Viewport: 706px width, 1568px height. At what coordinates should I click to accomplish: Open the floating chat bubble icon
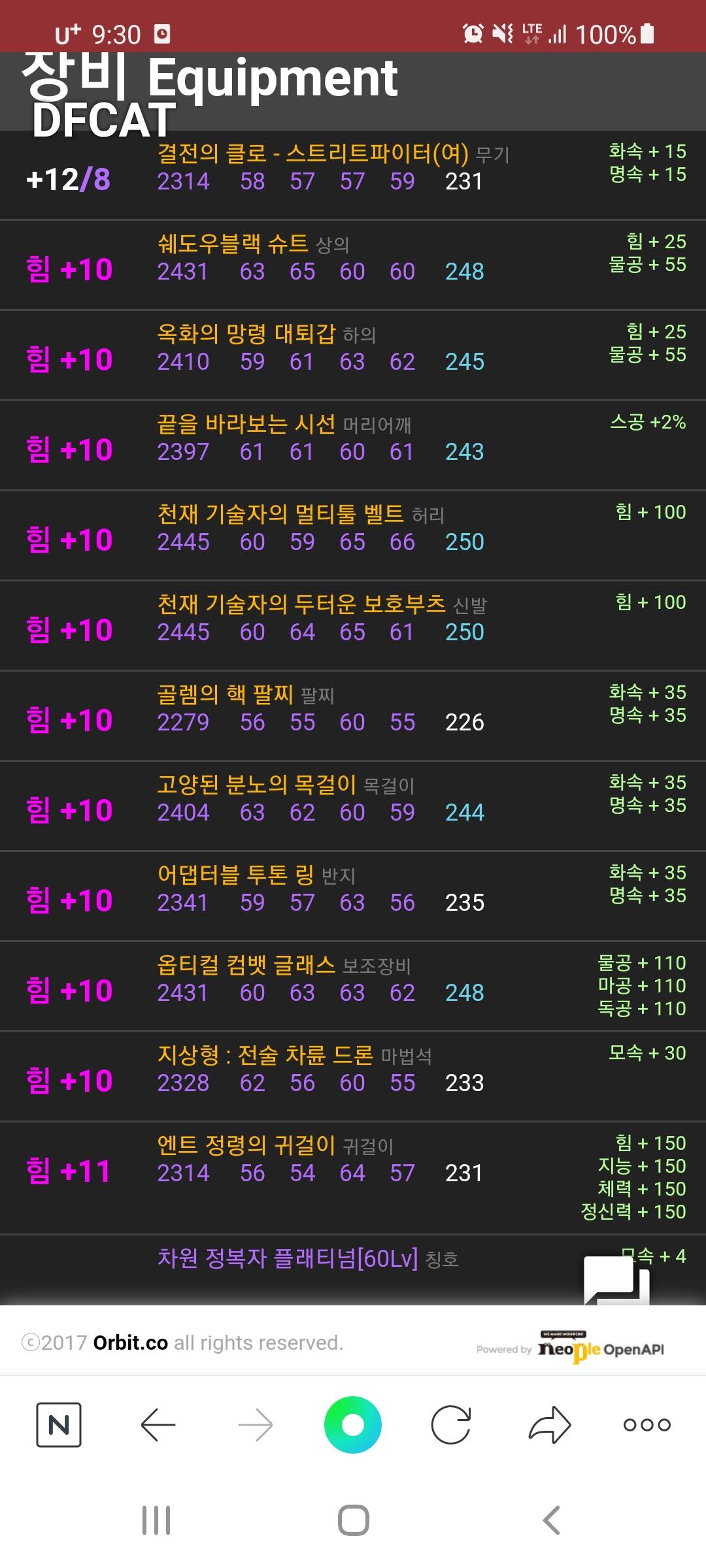click(x=616, y=1281)
